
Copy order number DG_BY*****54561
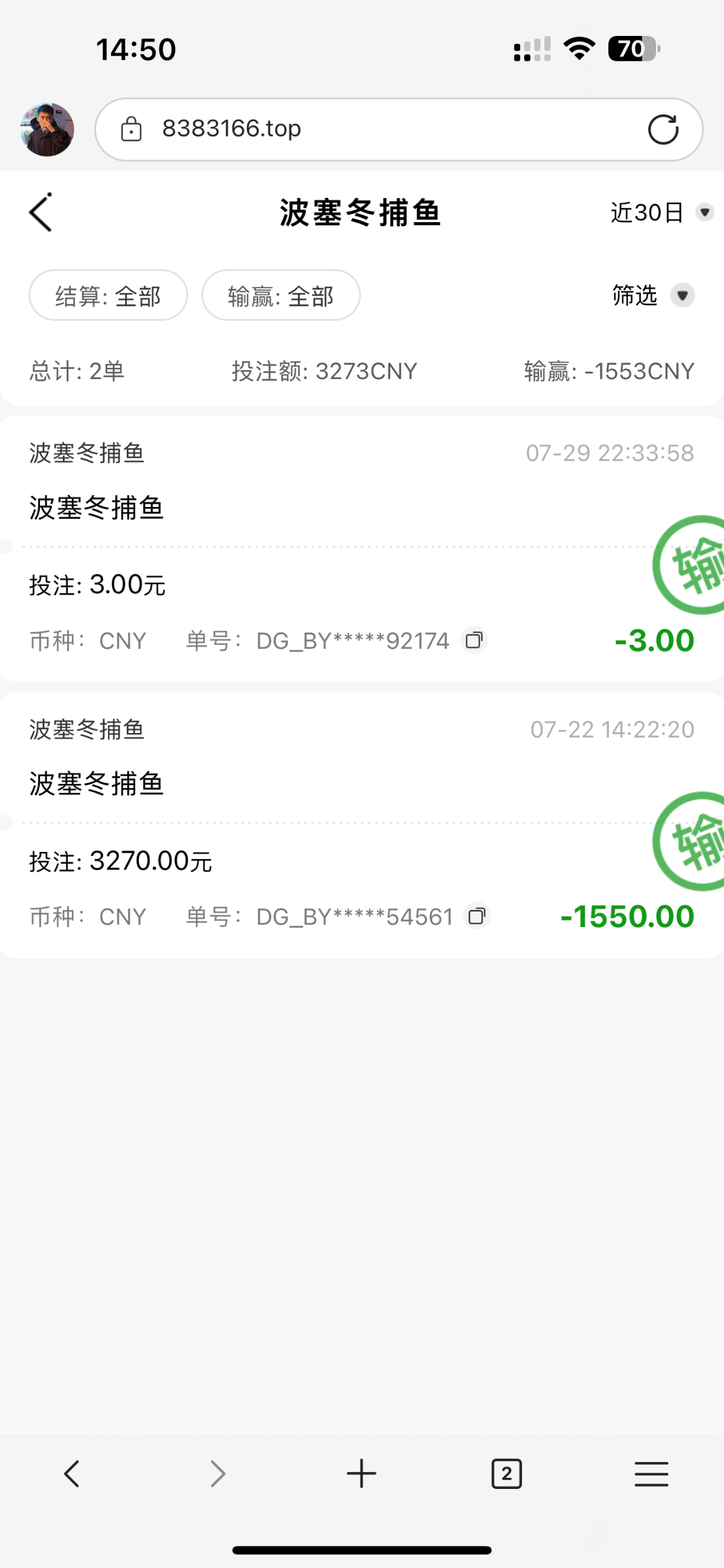pyautogui.click(x=477, y=916)
